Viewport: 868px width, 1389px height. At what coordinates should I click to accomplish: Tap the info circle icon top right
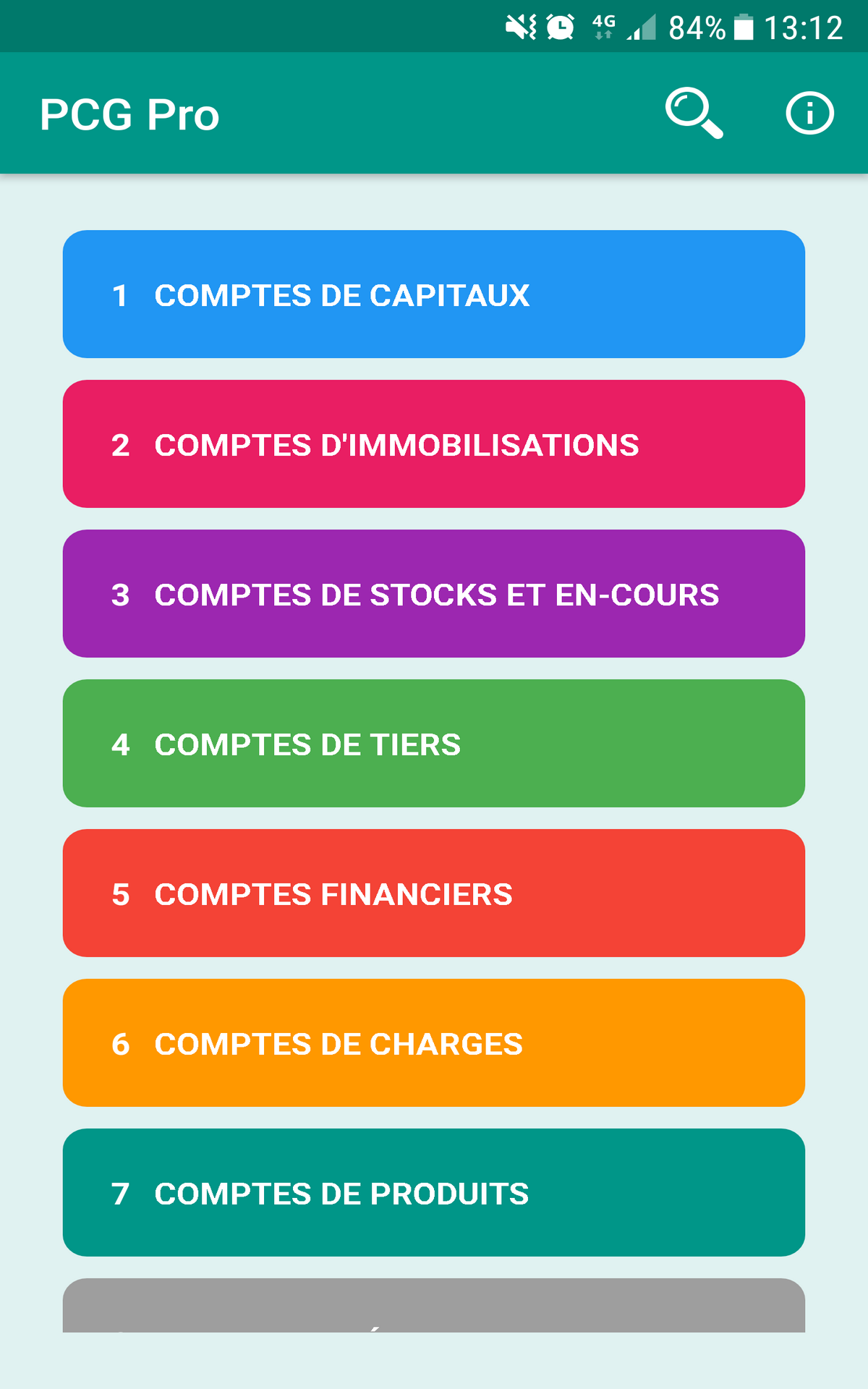tap(809, 113)
